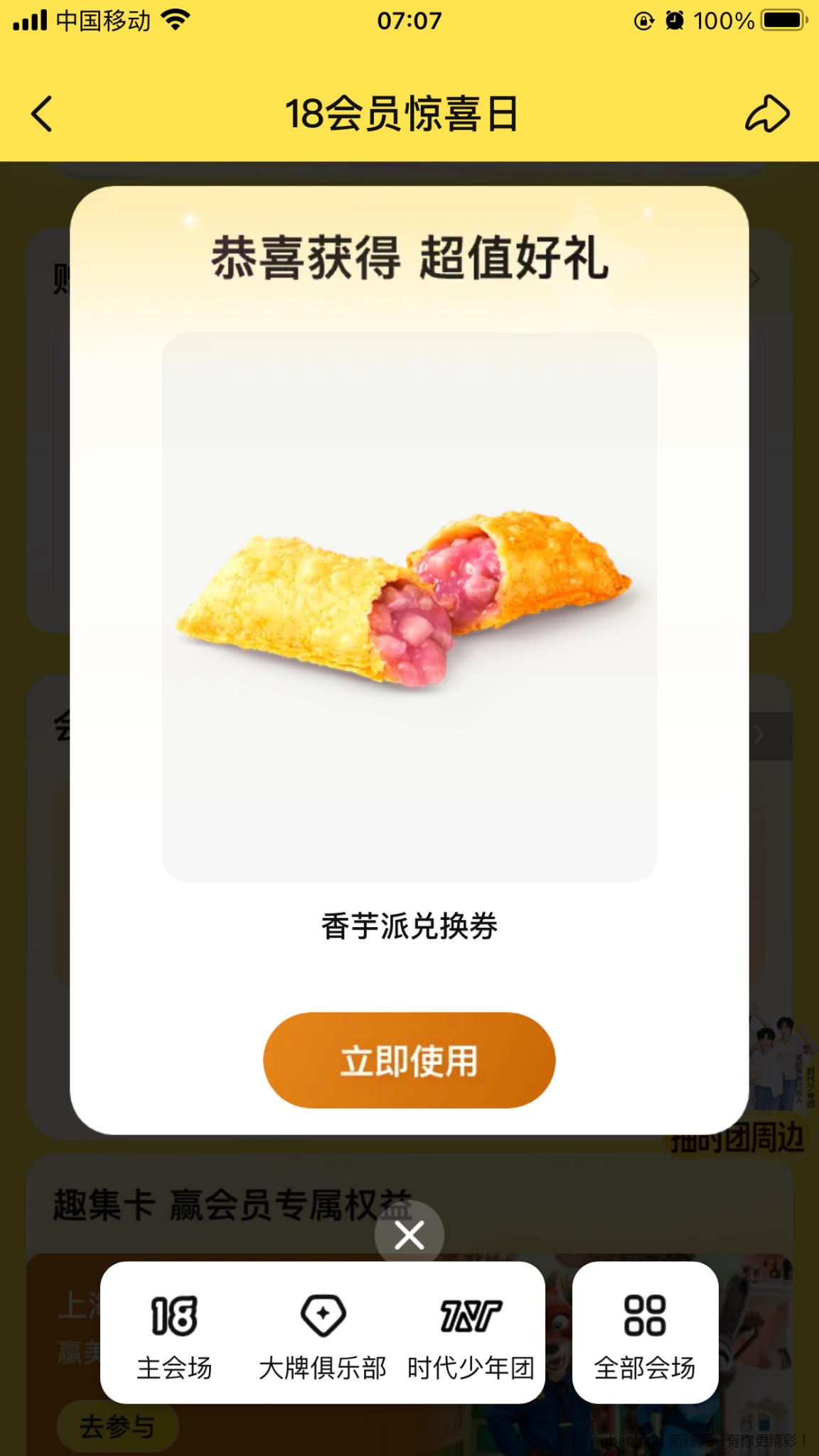819x1456 pixels.
Task: Share this page via the share arrow
Action: 766,114
